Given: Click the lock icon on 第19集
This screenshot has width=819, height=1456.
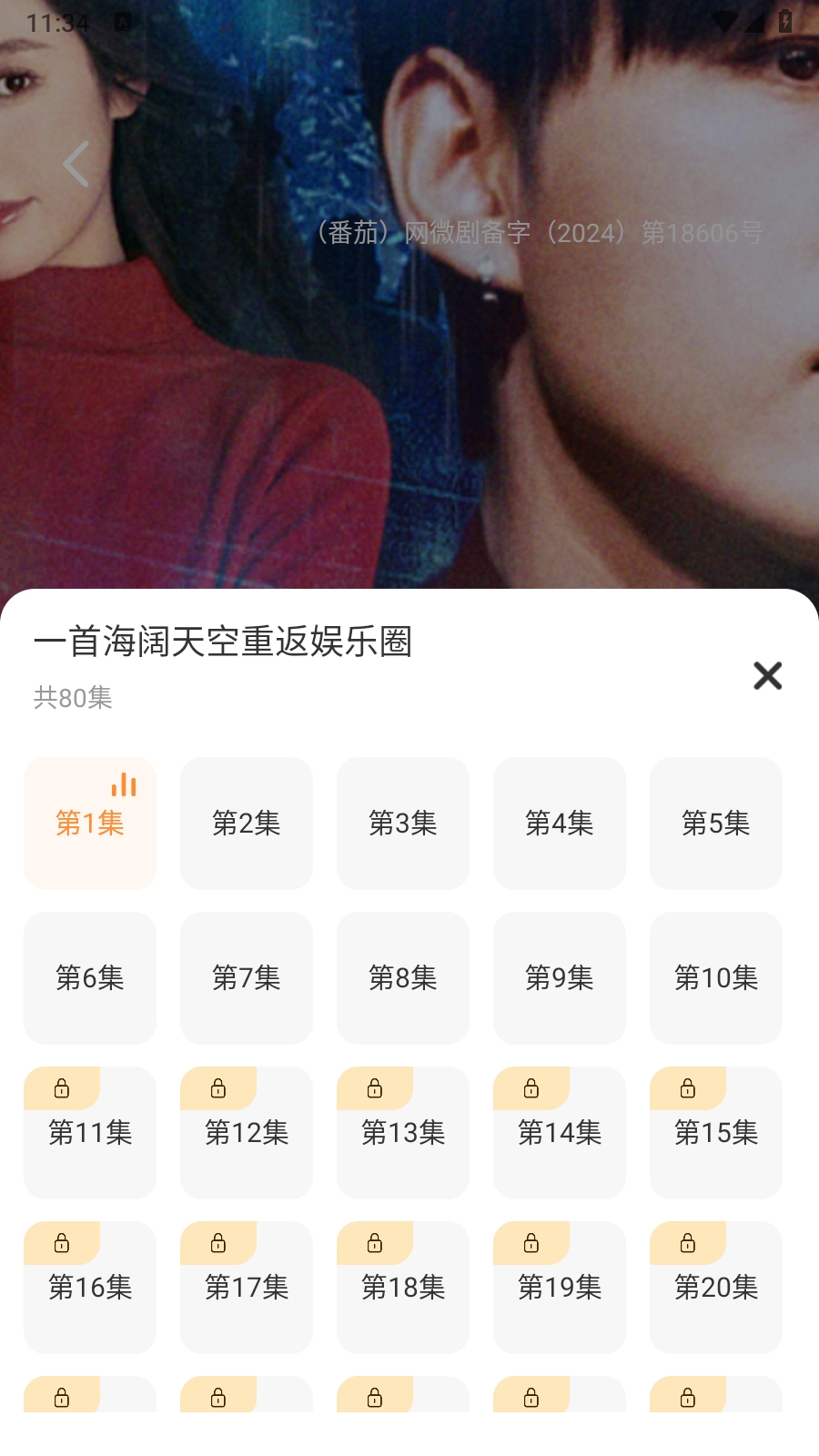Looking at the screenshot, I should (531, 1243).
